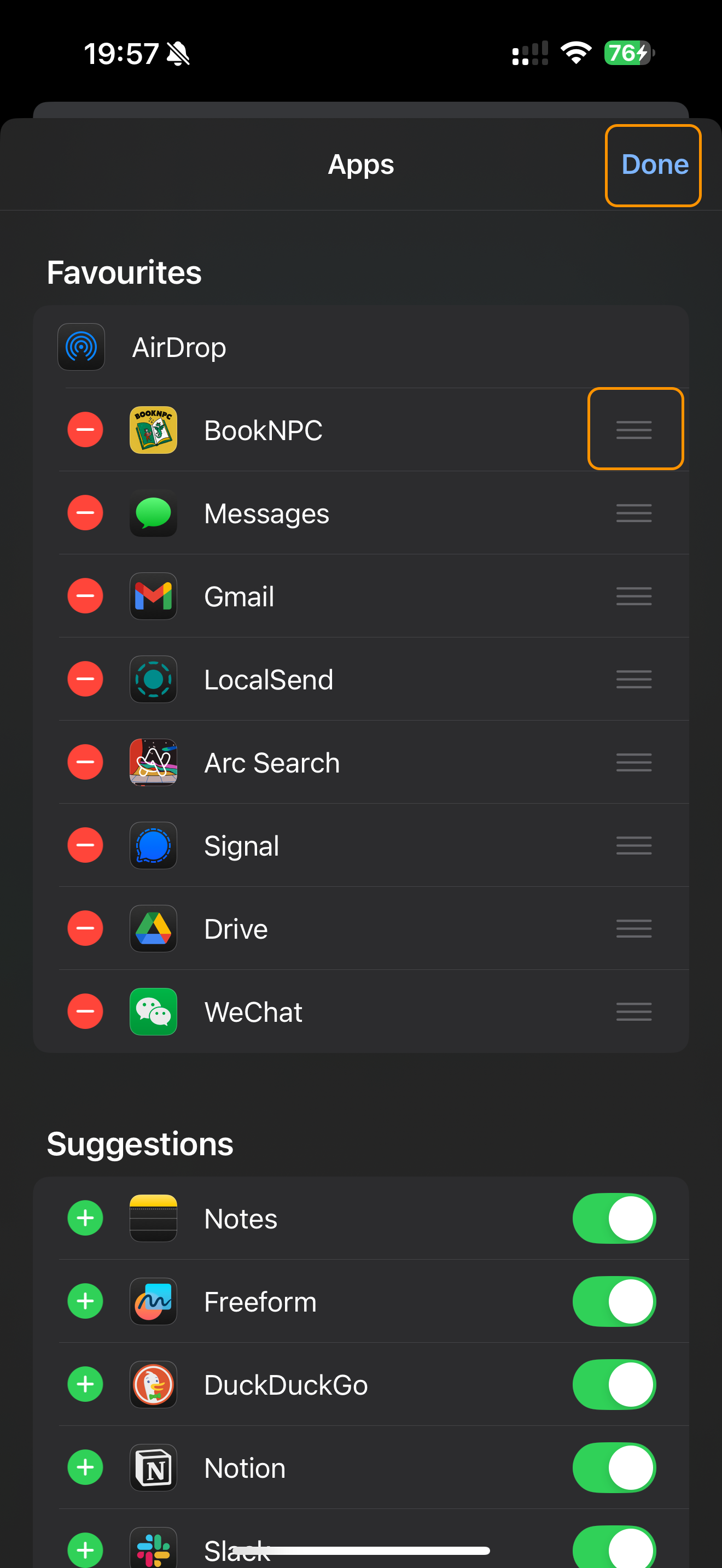Click the Gmail app icon
Image resolution: width=722 pixels, height=1568 pixels.
tap(153, 596)
